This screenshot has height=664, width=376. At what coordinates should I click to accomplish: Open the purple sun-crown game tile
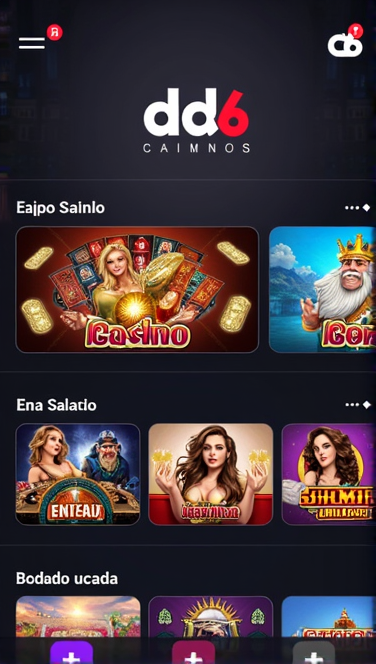[211, 617]
